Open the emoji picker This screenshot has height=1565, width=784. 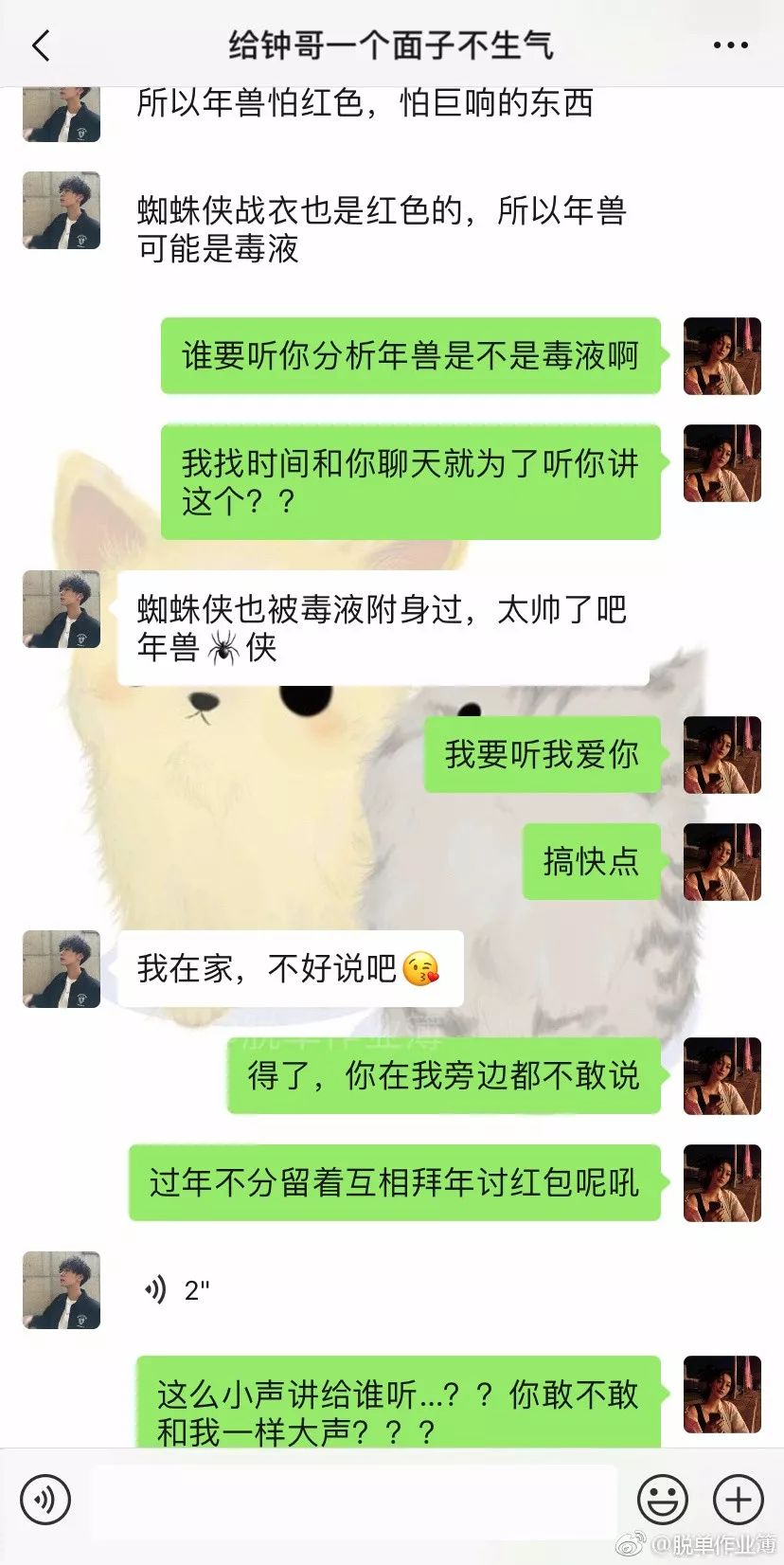[x=662, y=1500]
